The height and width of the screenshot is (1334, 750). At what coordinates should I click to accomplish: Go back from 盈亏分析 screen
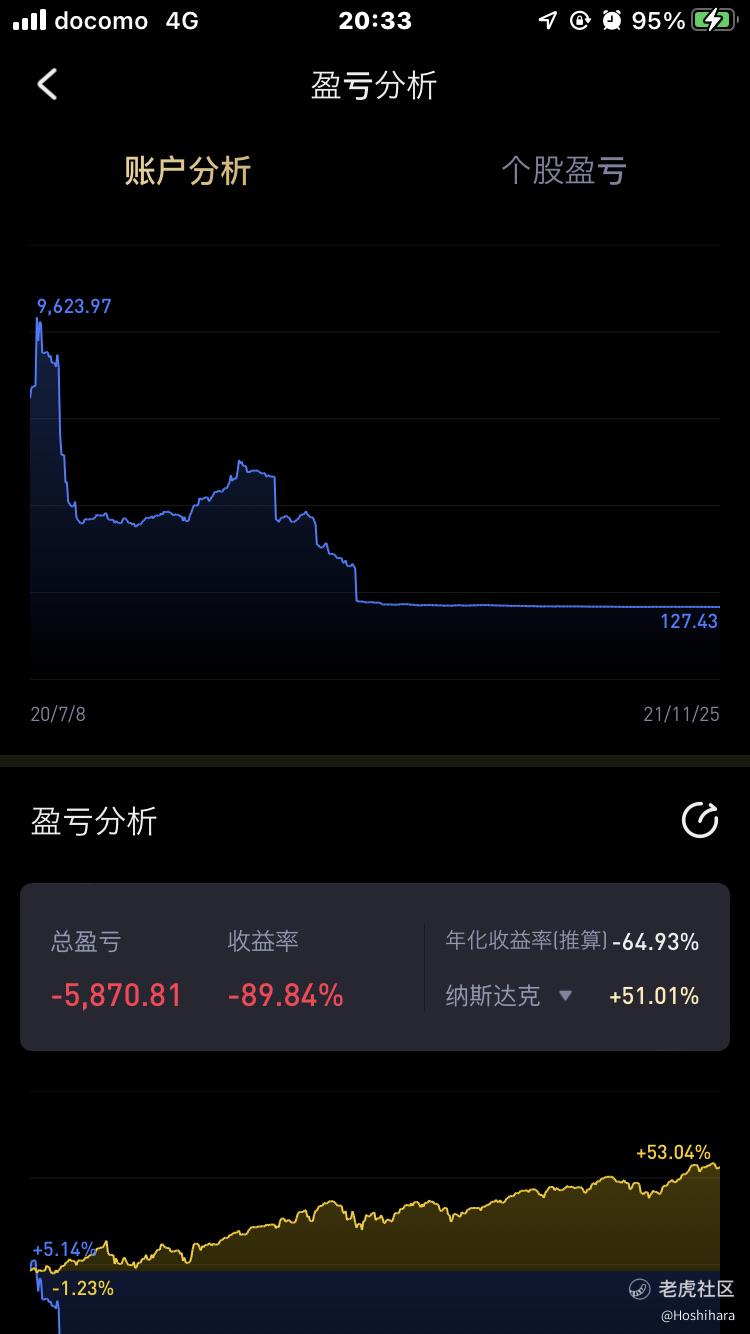coord(47,85)
